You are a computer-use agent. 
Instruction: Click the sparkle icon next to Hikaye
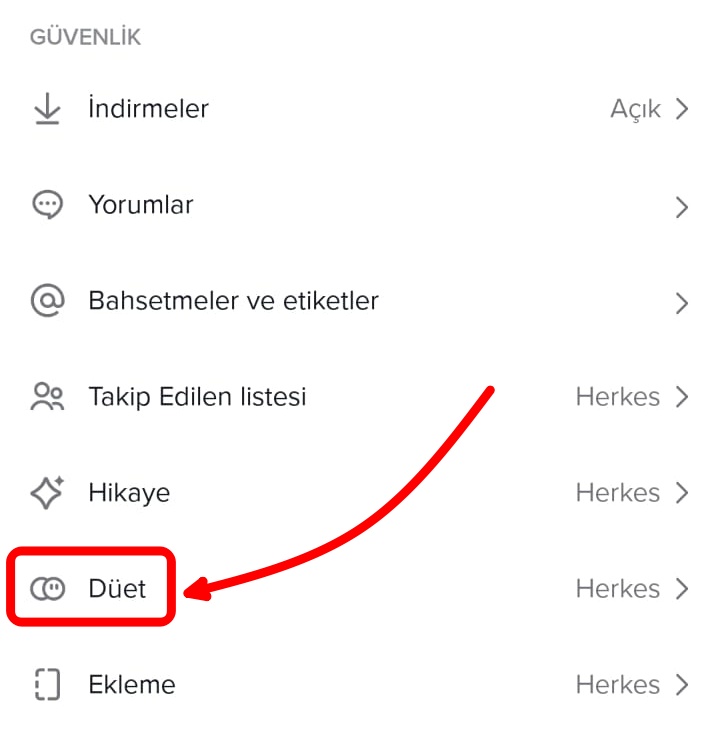[47, 492]
